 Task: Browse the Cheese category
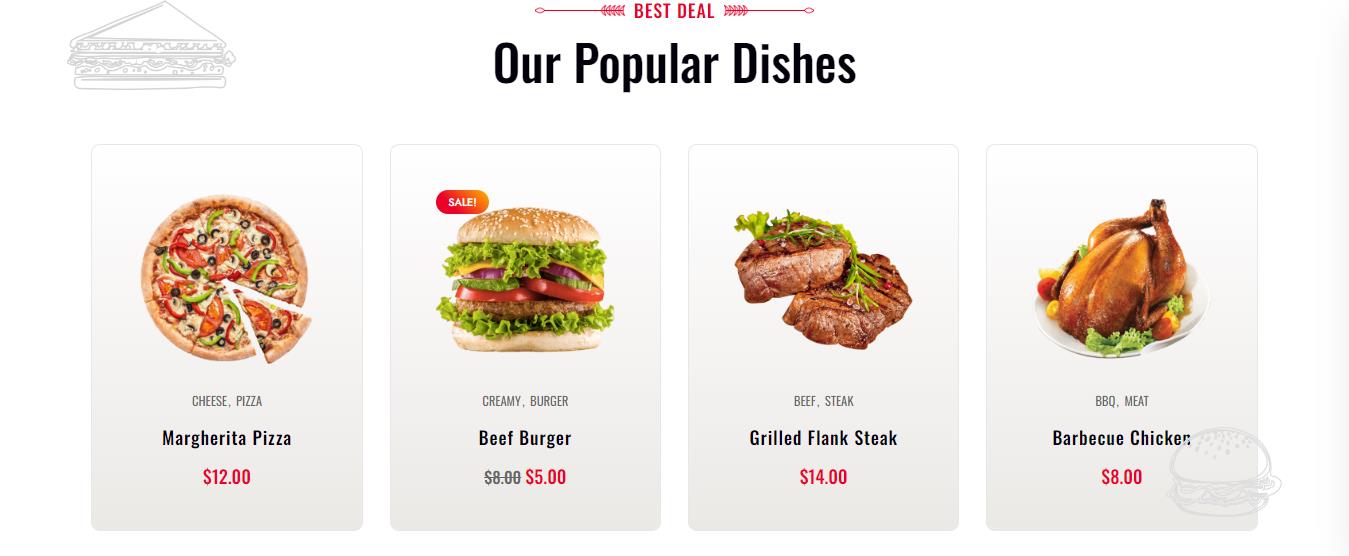[209, 401]
